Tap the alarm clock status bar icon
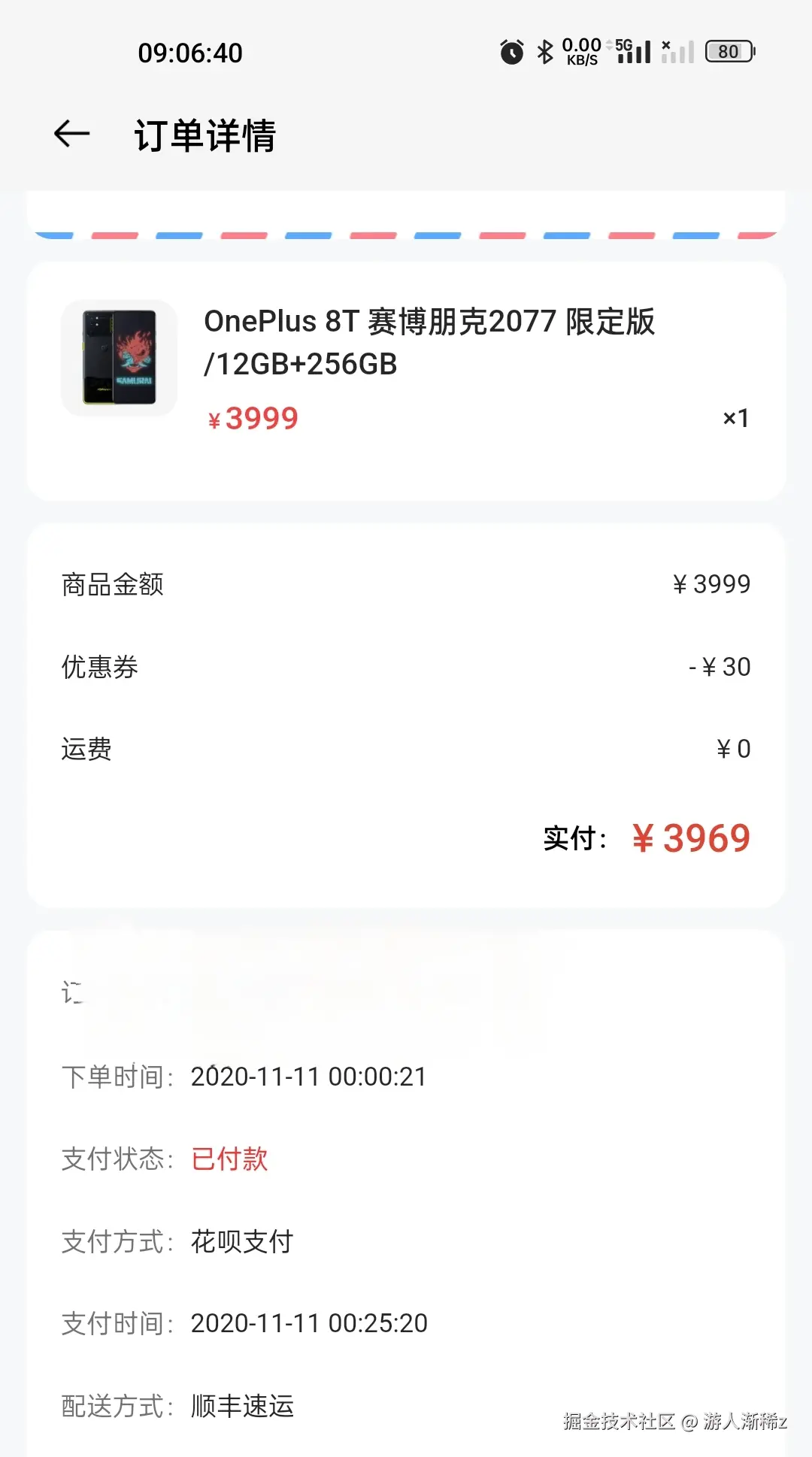 (510, 51)
